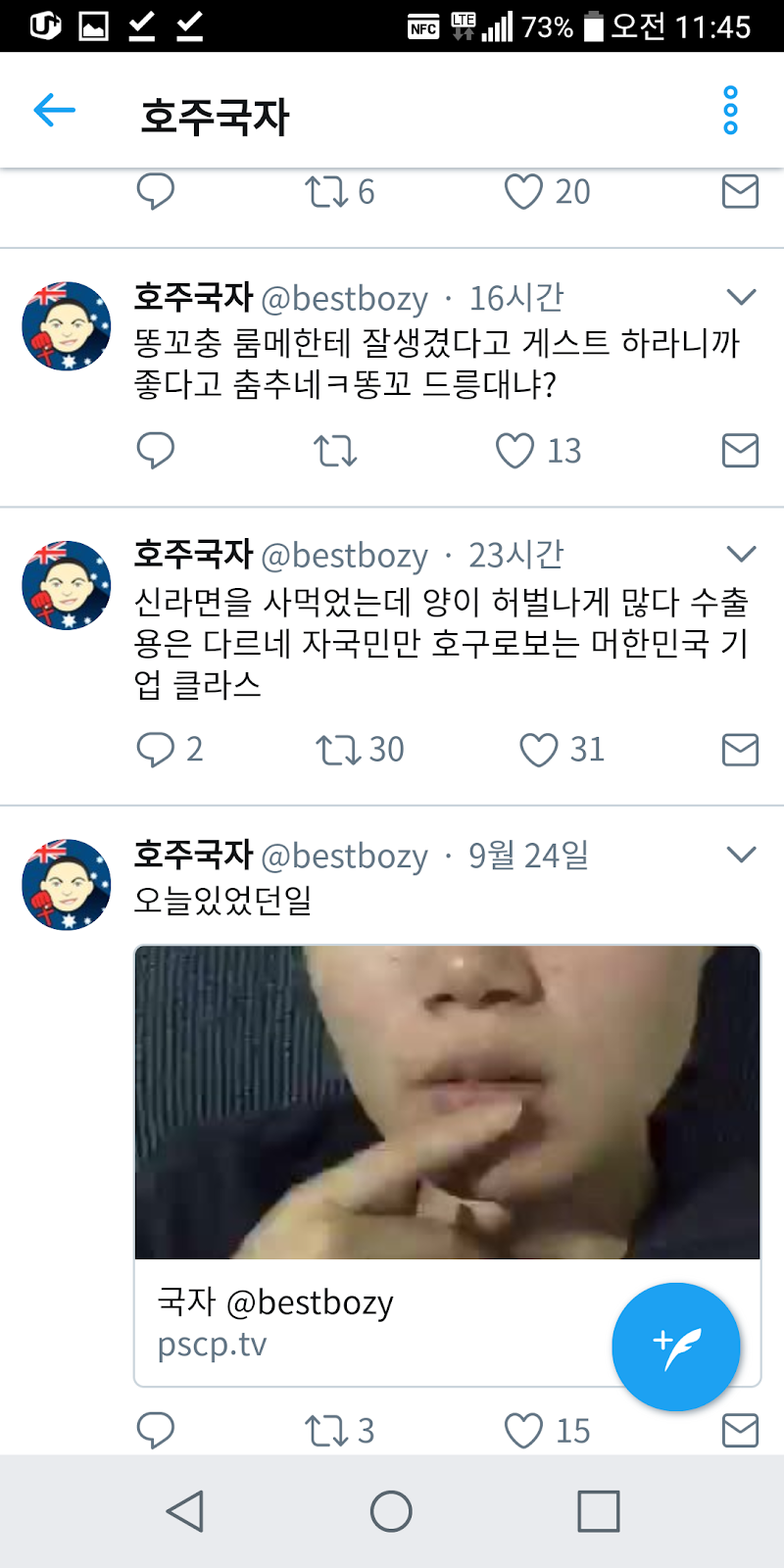Retweet the tweet posted 16시간 ago
The image size is (784, 1568).
335,451
